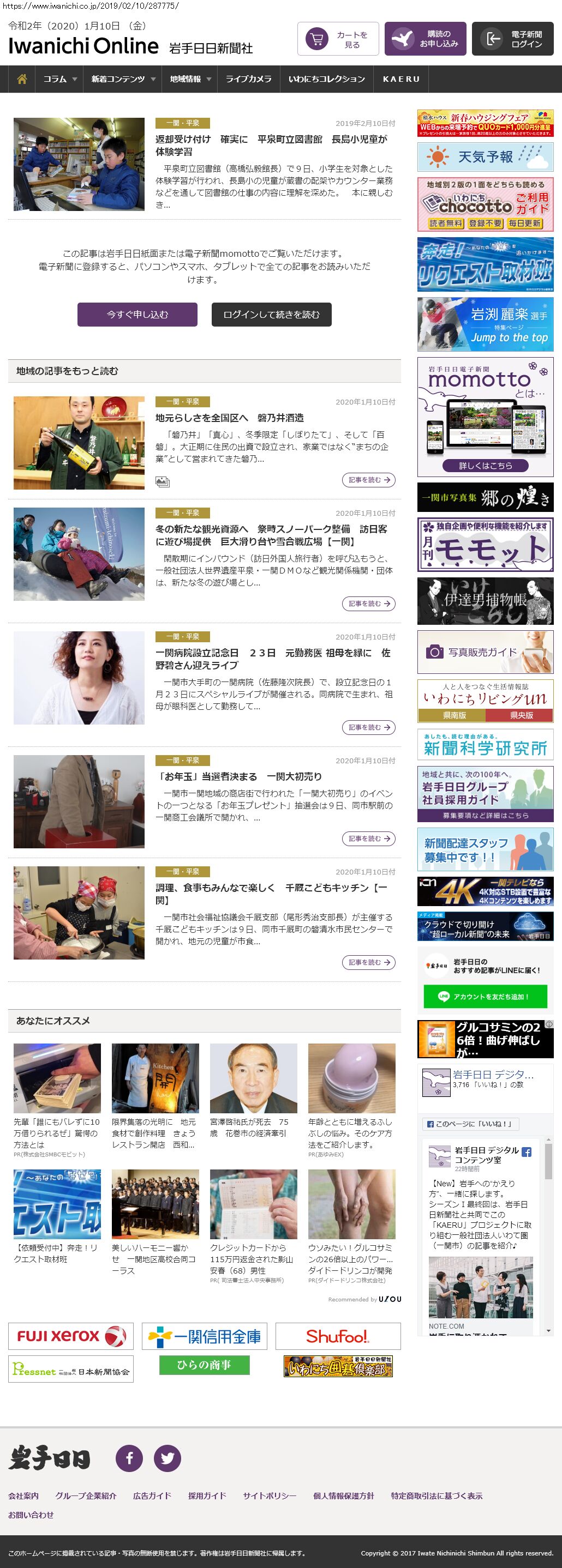Select ログインして続きを読む
This screenshot has height=1568, width=562.
(271, 315)
